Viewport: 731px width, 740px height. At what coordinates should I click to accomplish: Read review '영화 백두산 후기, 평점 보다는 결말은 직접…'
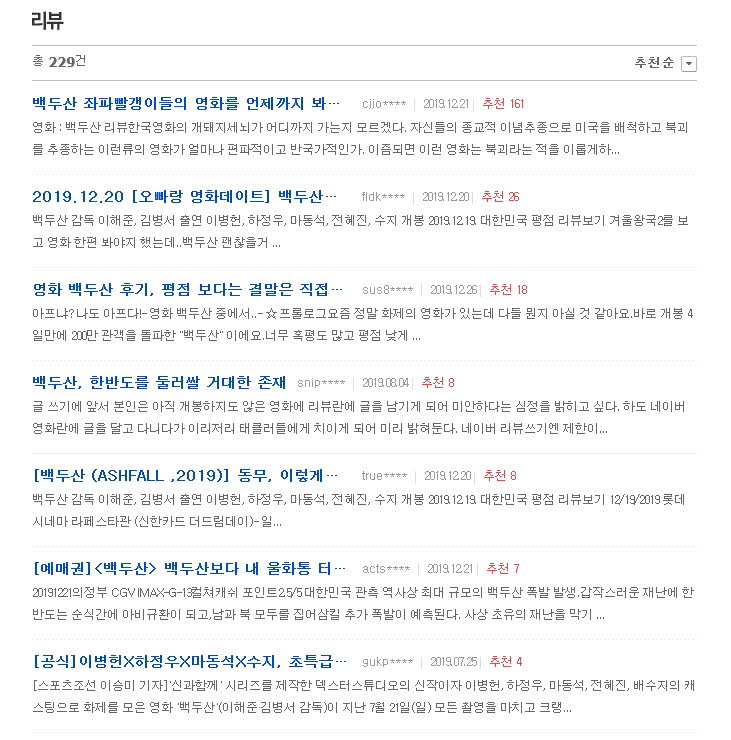[181, 290]
